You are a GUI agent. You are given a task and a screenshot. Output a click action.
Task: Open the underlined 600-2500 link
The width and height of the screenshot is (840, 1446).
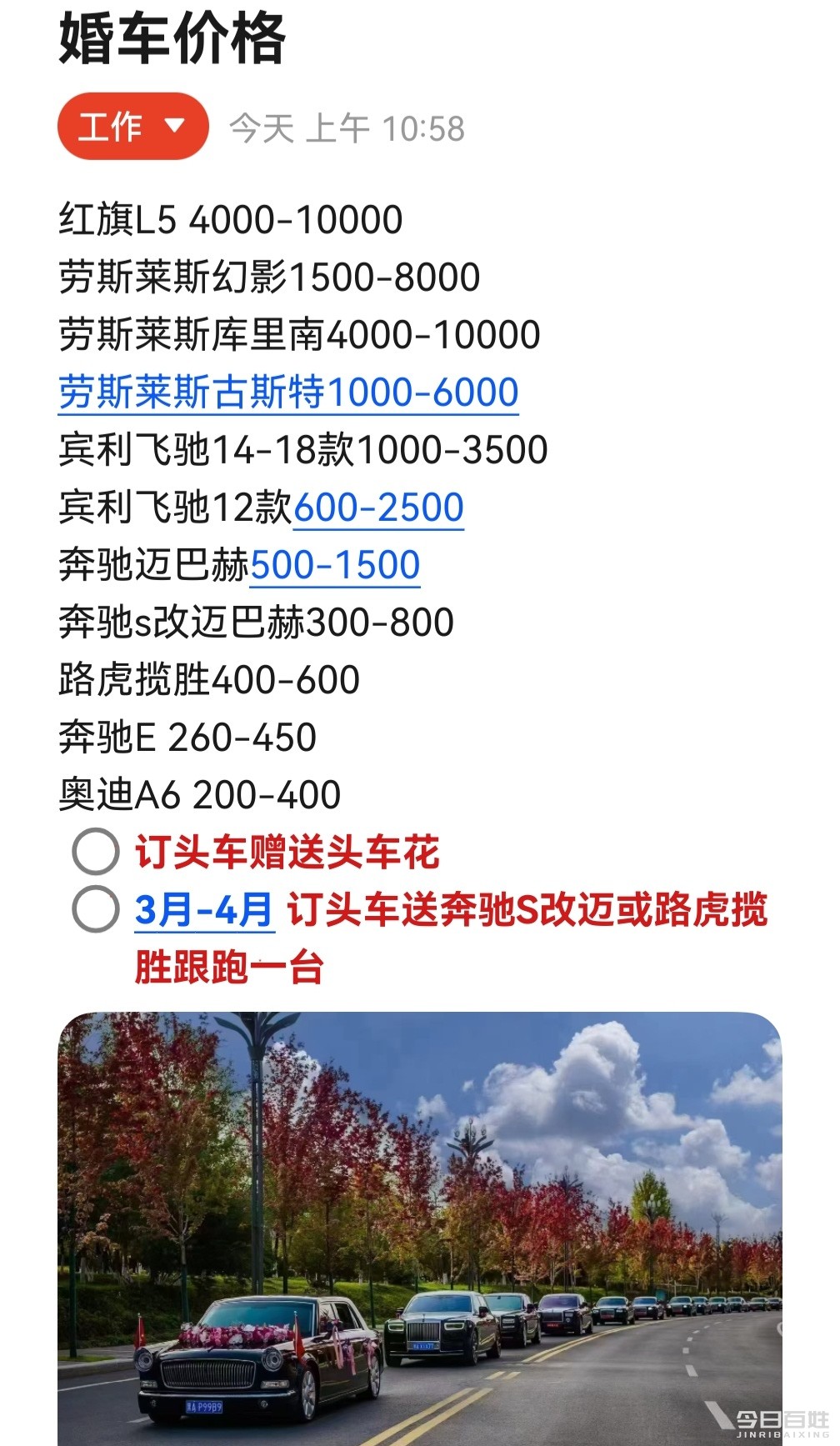pyautogui.click(x=378, y=508)
